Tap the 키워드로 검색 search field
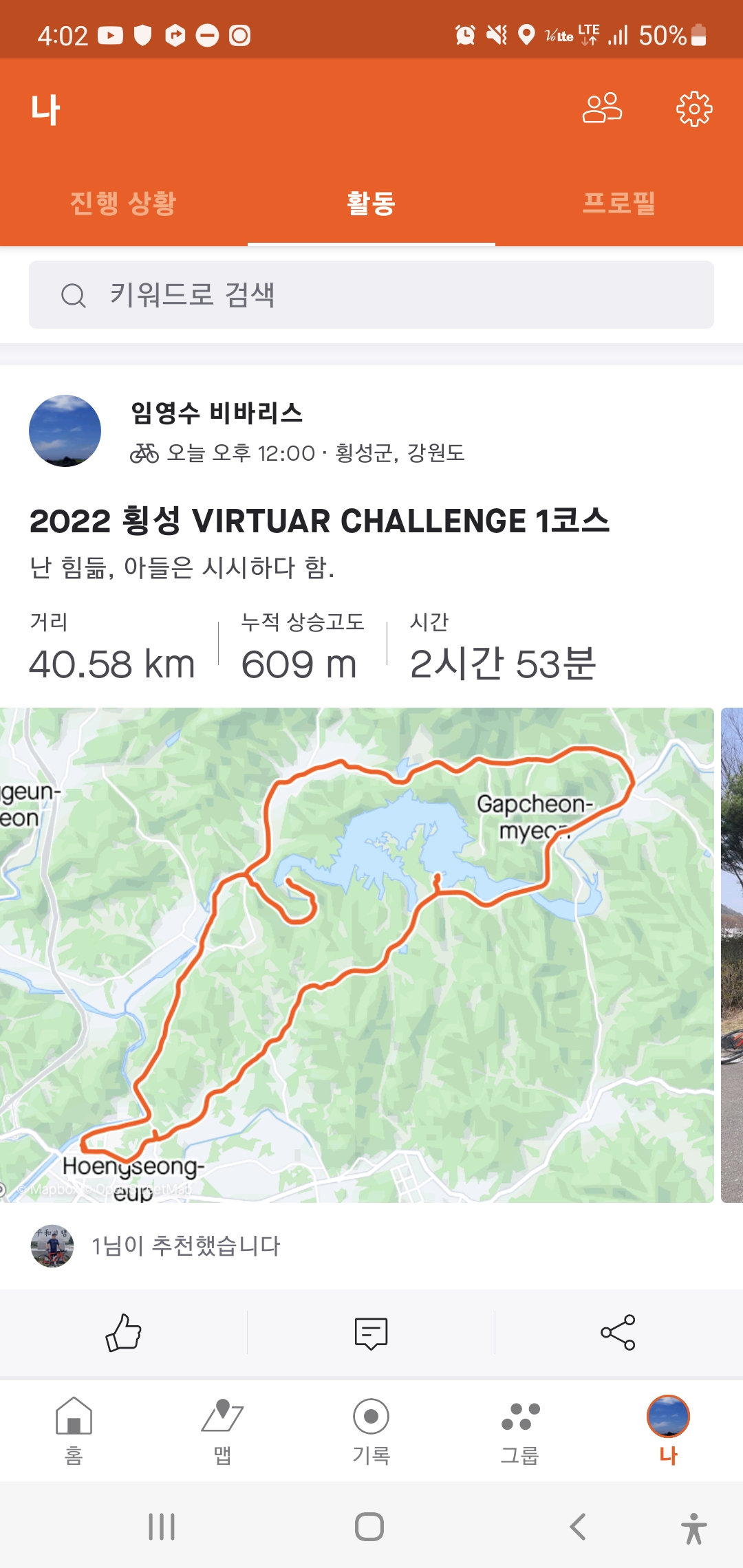 [371, 295]
